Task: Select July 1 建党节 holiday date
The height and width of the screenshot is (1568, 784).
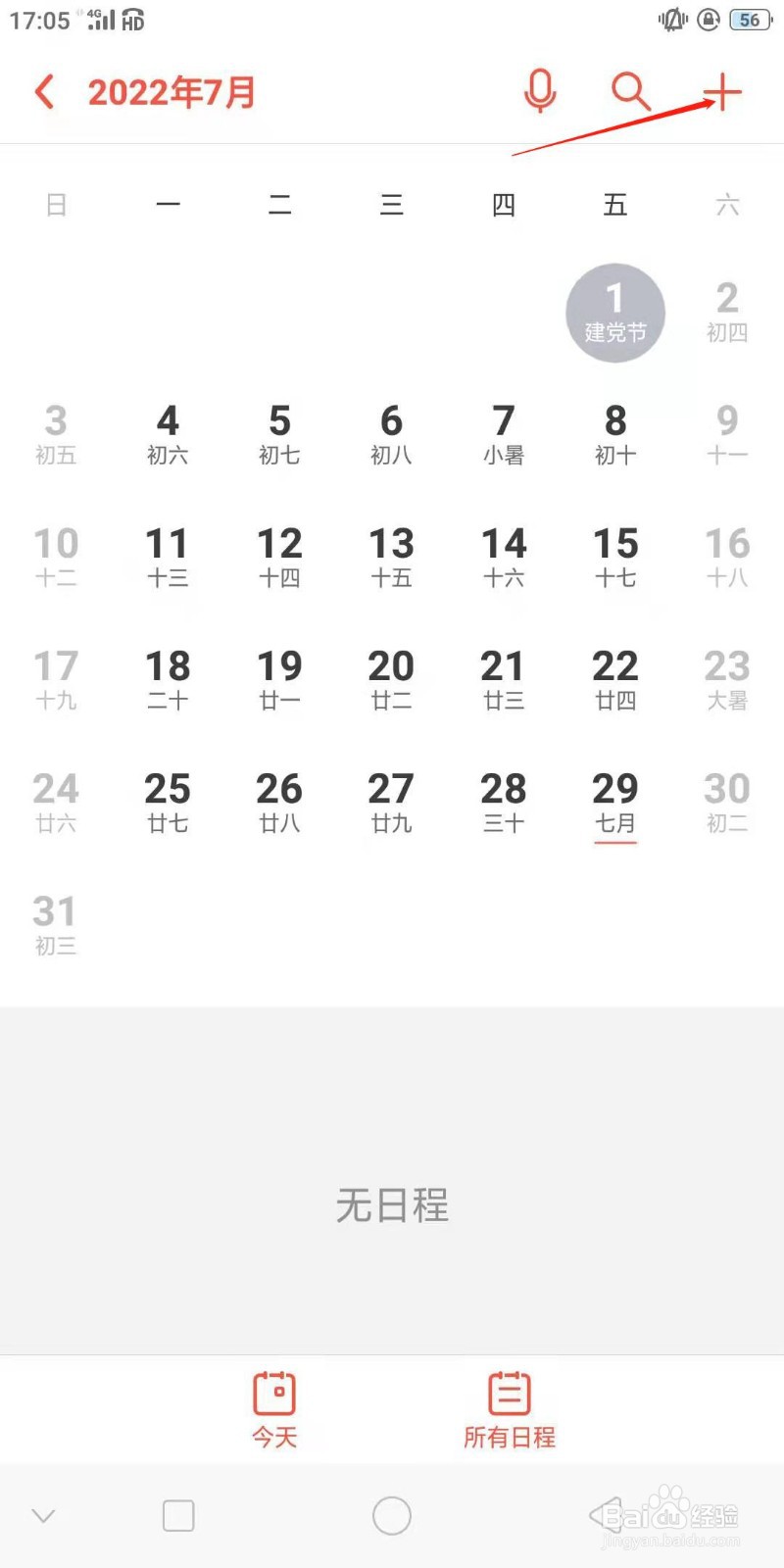Action: 615,312
